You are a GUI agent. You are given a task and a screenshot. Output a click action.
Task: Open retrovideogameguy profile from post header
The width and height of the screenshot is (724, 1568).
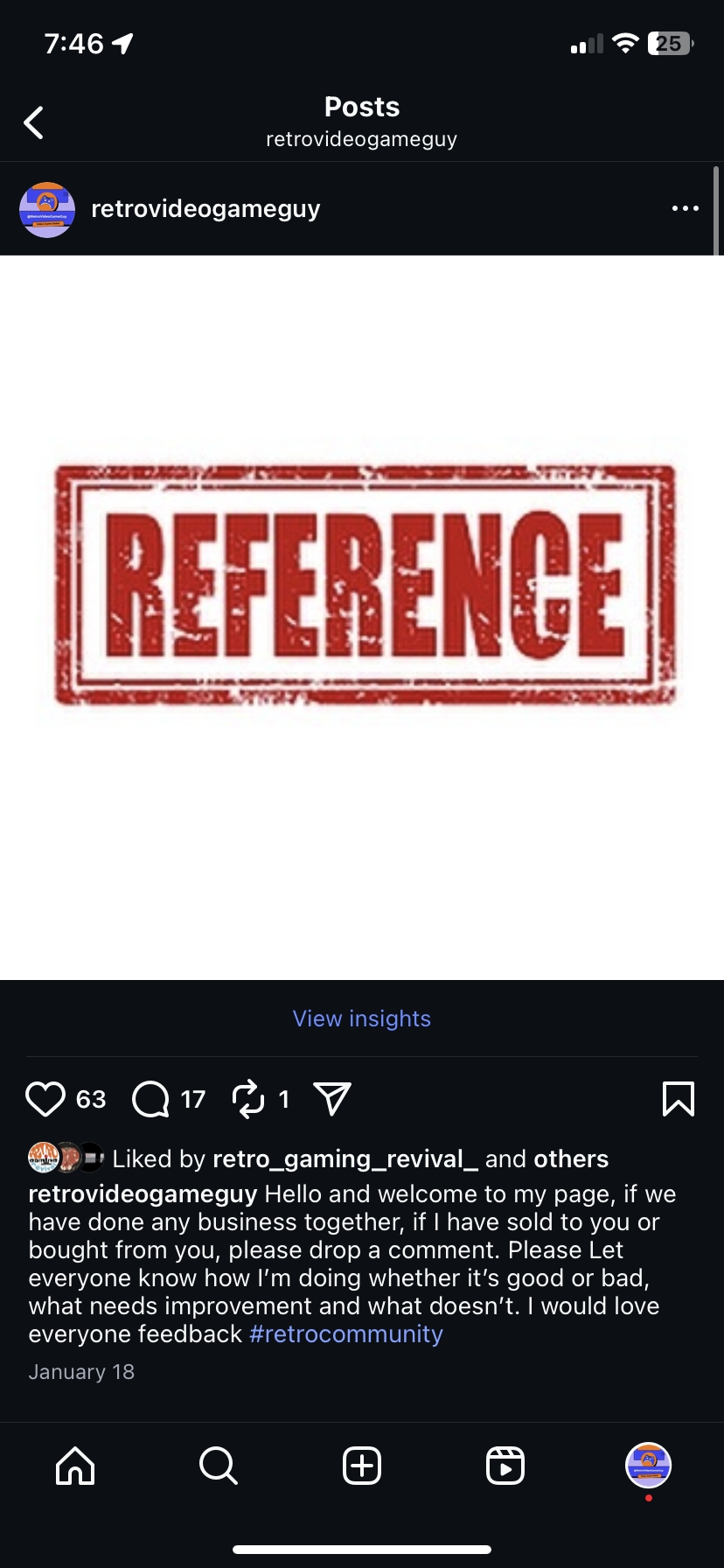click(x=205, y=209)
